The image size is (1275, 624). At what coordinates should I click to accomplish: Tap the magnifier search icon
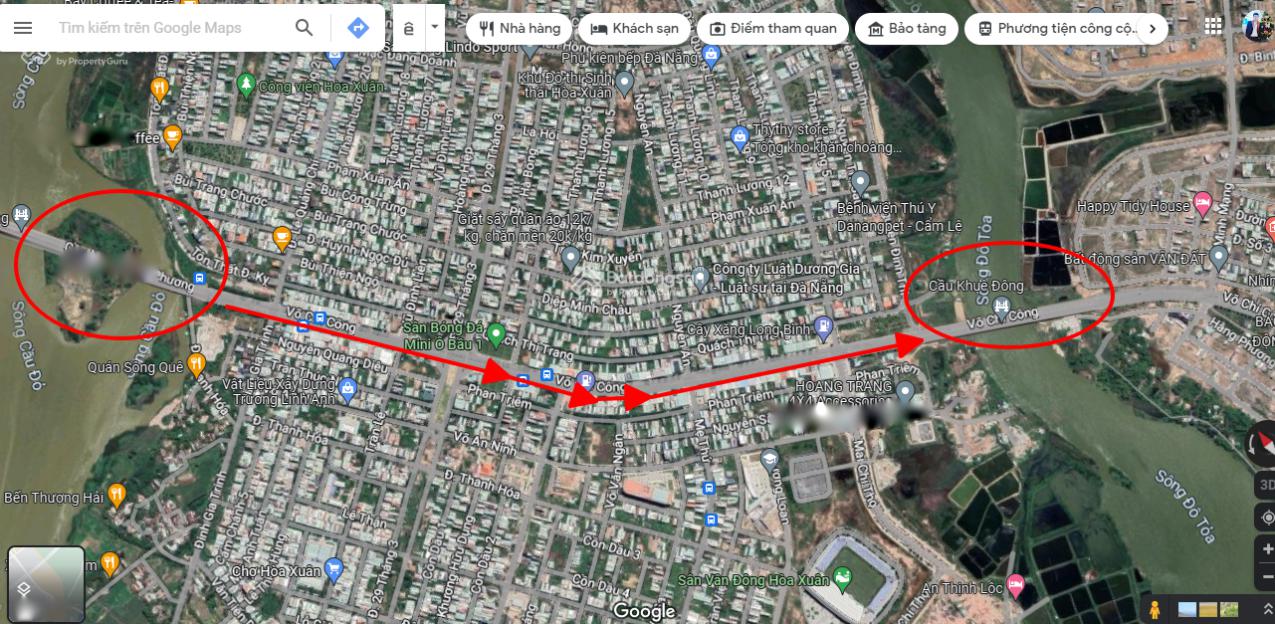(x=305, y=28)
